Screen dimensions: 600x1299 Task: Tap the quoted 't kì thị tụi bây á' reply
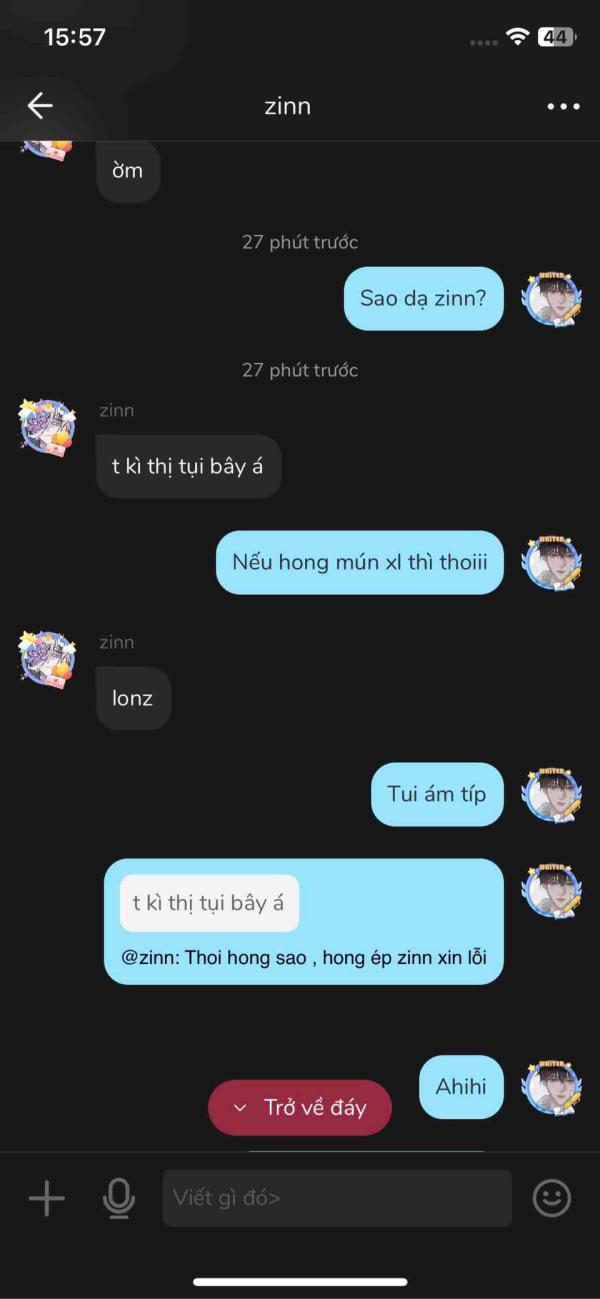[209, 903]
